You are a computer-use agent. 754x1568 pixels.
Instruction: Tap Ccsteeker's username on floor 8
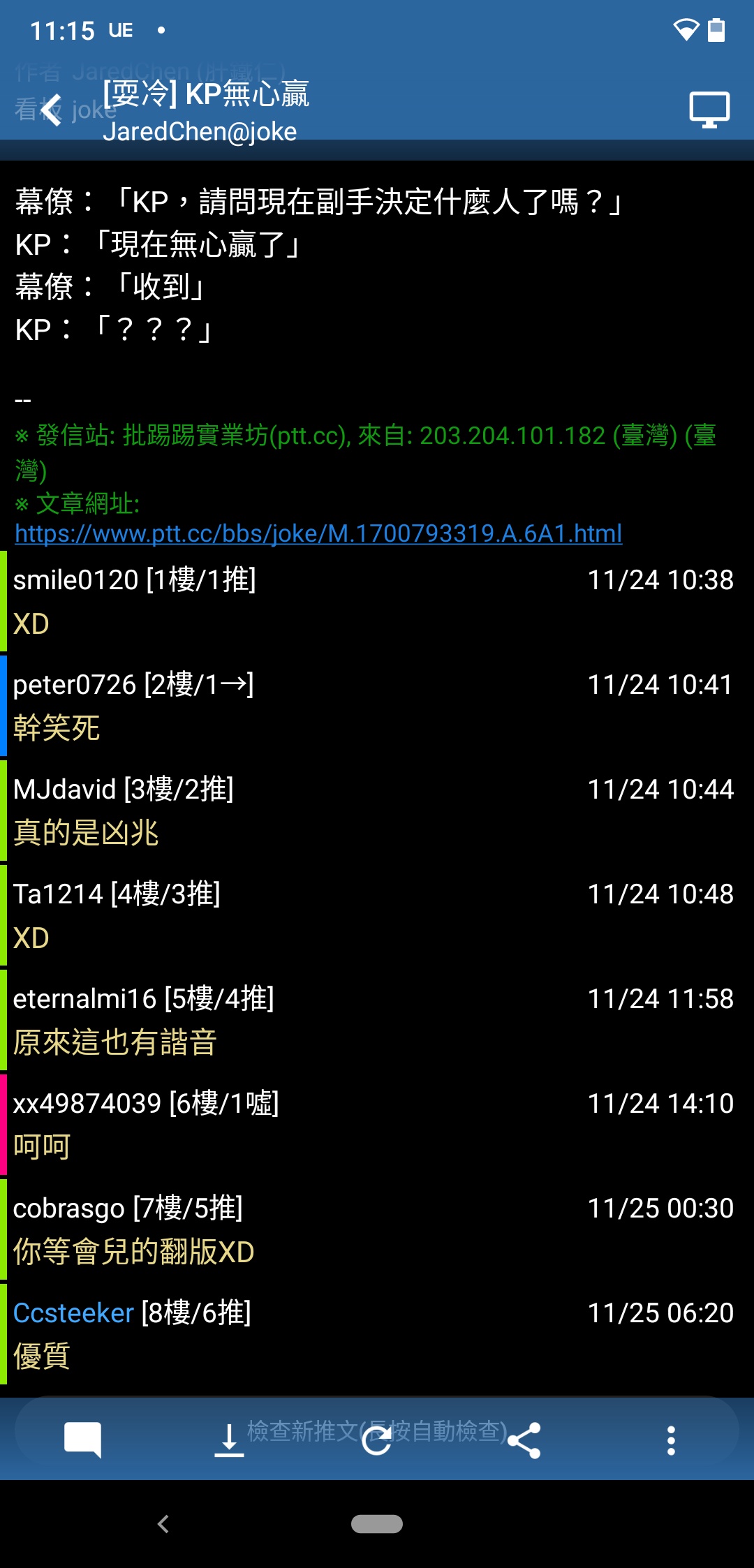tap(73, 1313)
